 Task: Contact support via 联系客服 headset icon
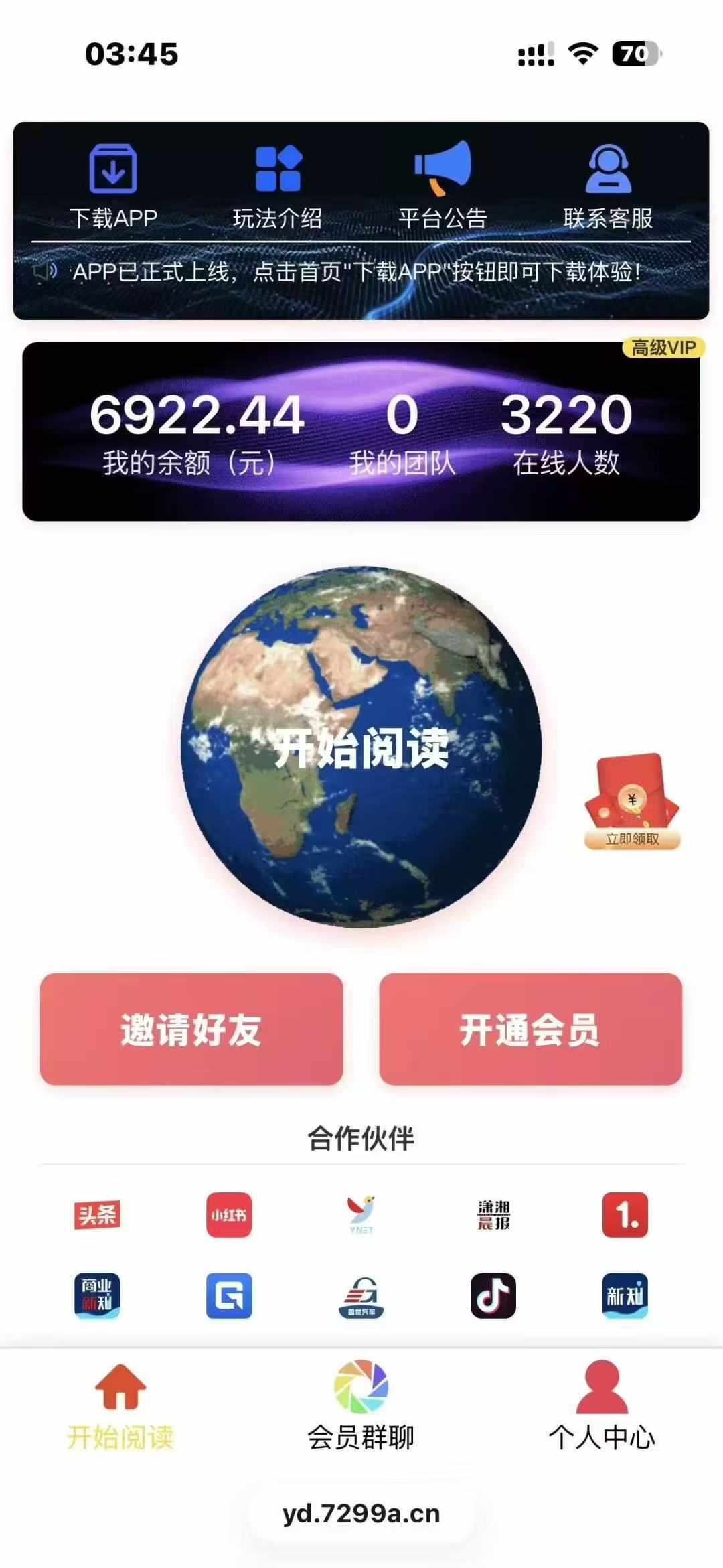tap(609, 168)
